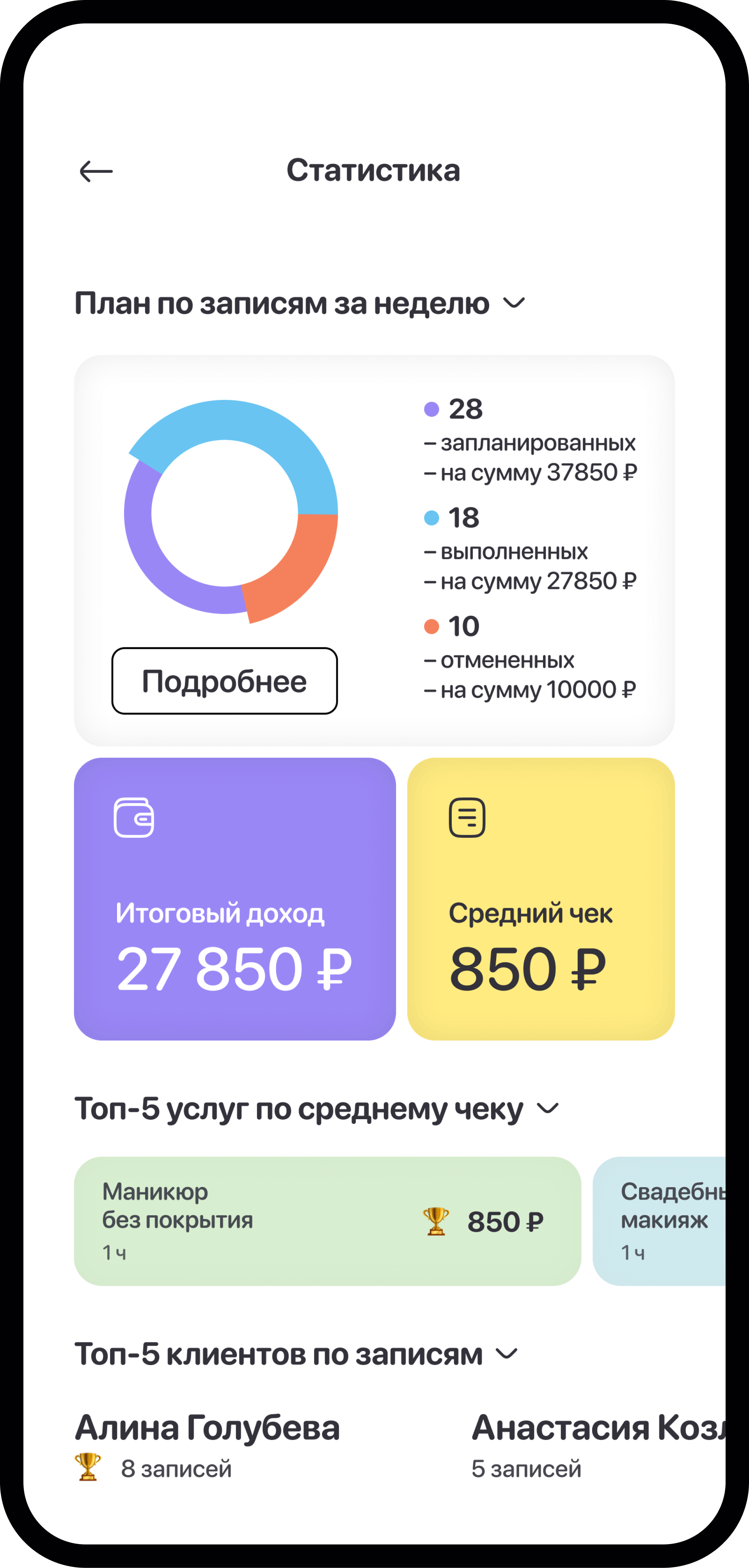Image resolution: width=749 pixels, height=1568 pixels.
Task: Go back using the arrow icon
Action: [x=96, y=172]
